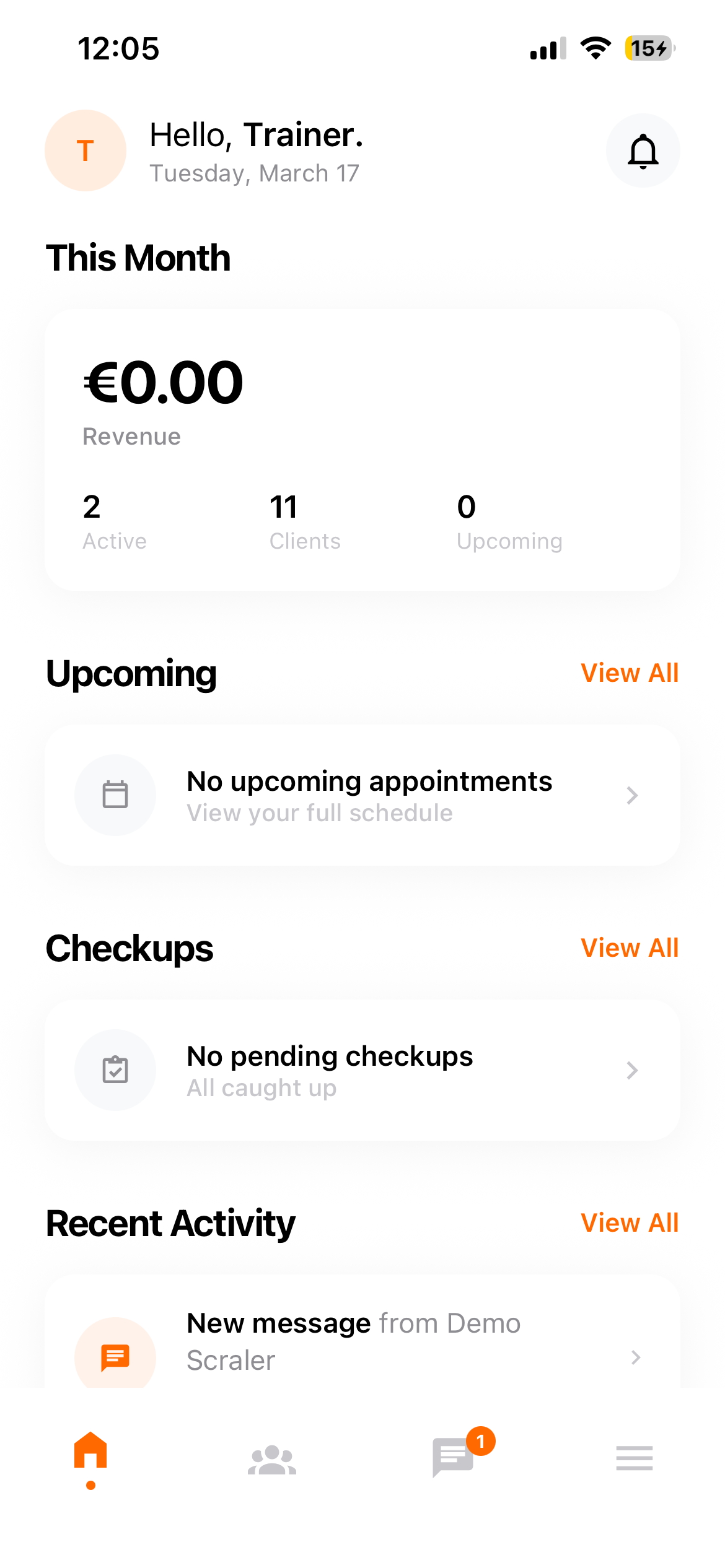The width and height of the screenshot is (725, 1568).
Task: Open the Clients people icon
Action: 271,1460
